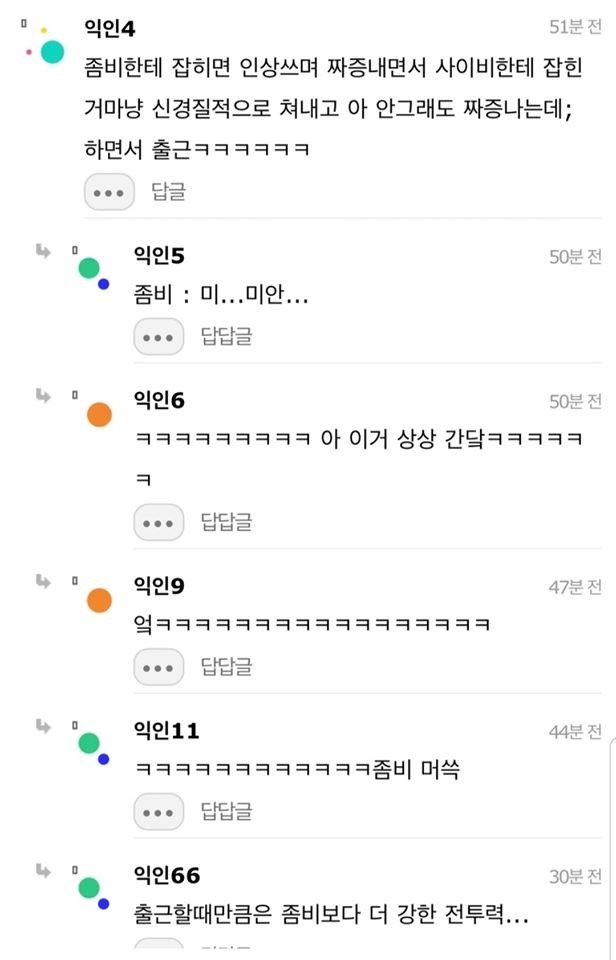Open the more options button under 익인6's reply
Image resolution: width=616 pixels, height=960 pixels.
tap(158, 521)
